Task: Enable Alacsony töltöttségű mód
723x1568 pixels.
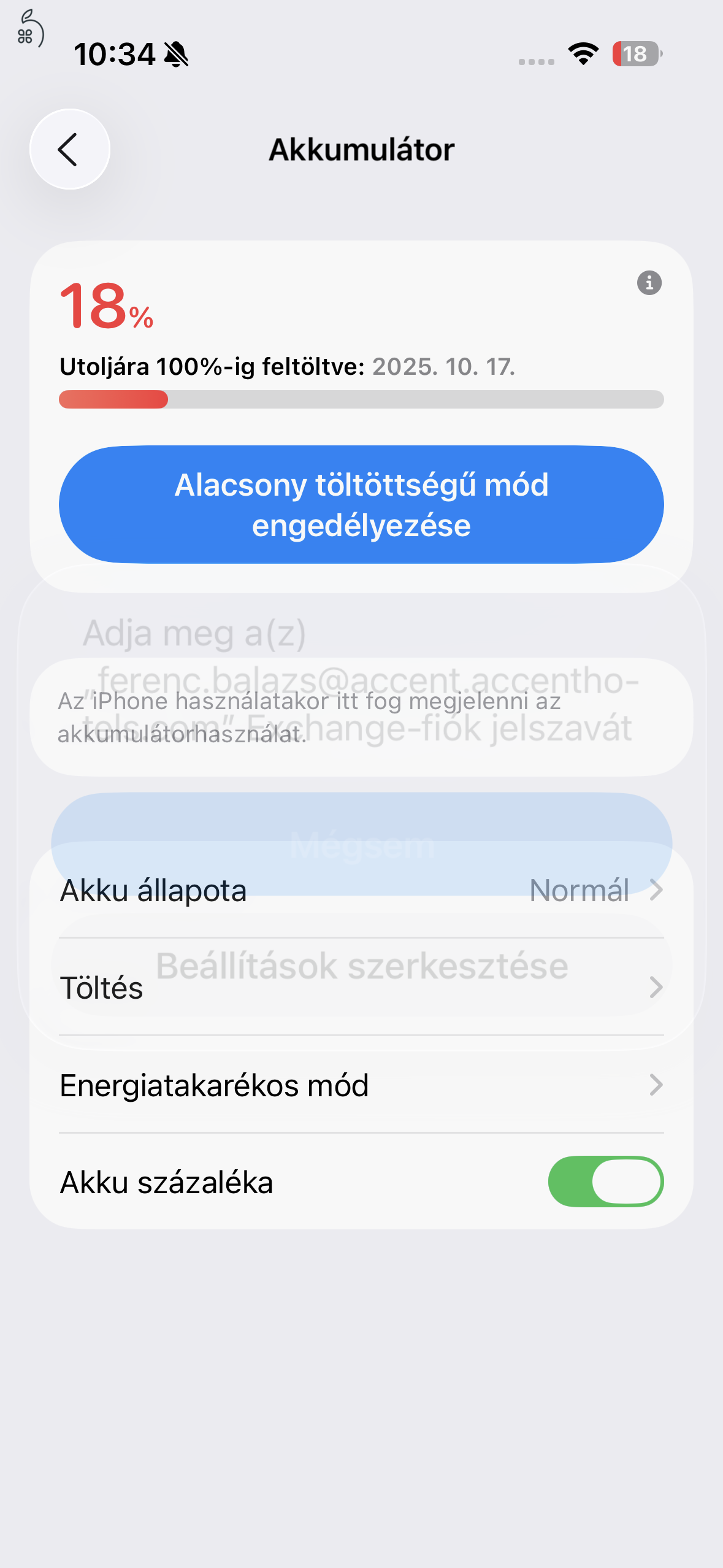Action: point(361,504)
